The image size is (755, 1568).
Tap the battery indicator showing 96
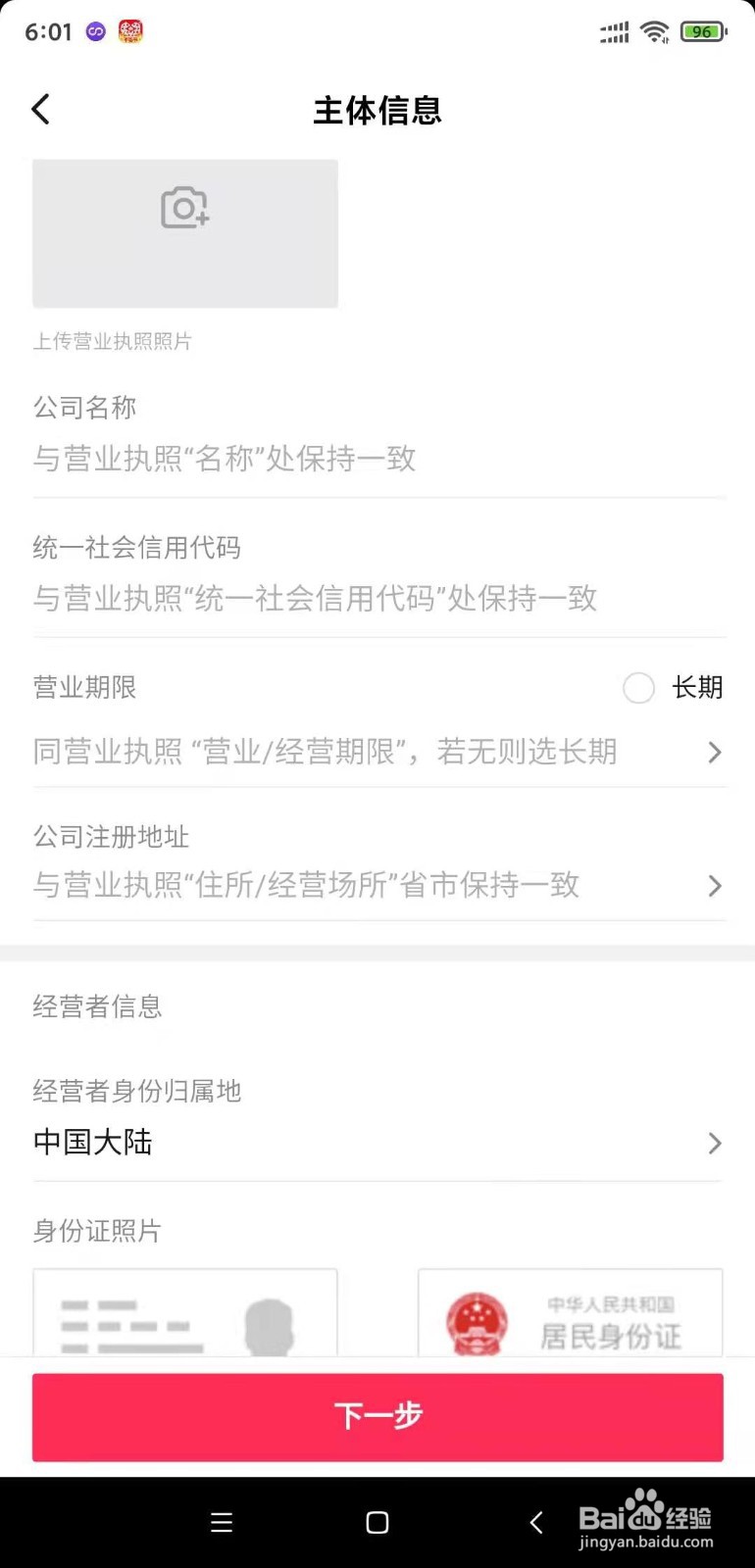tap(700, 31)
